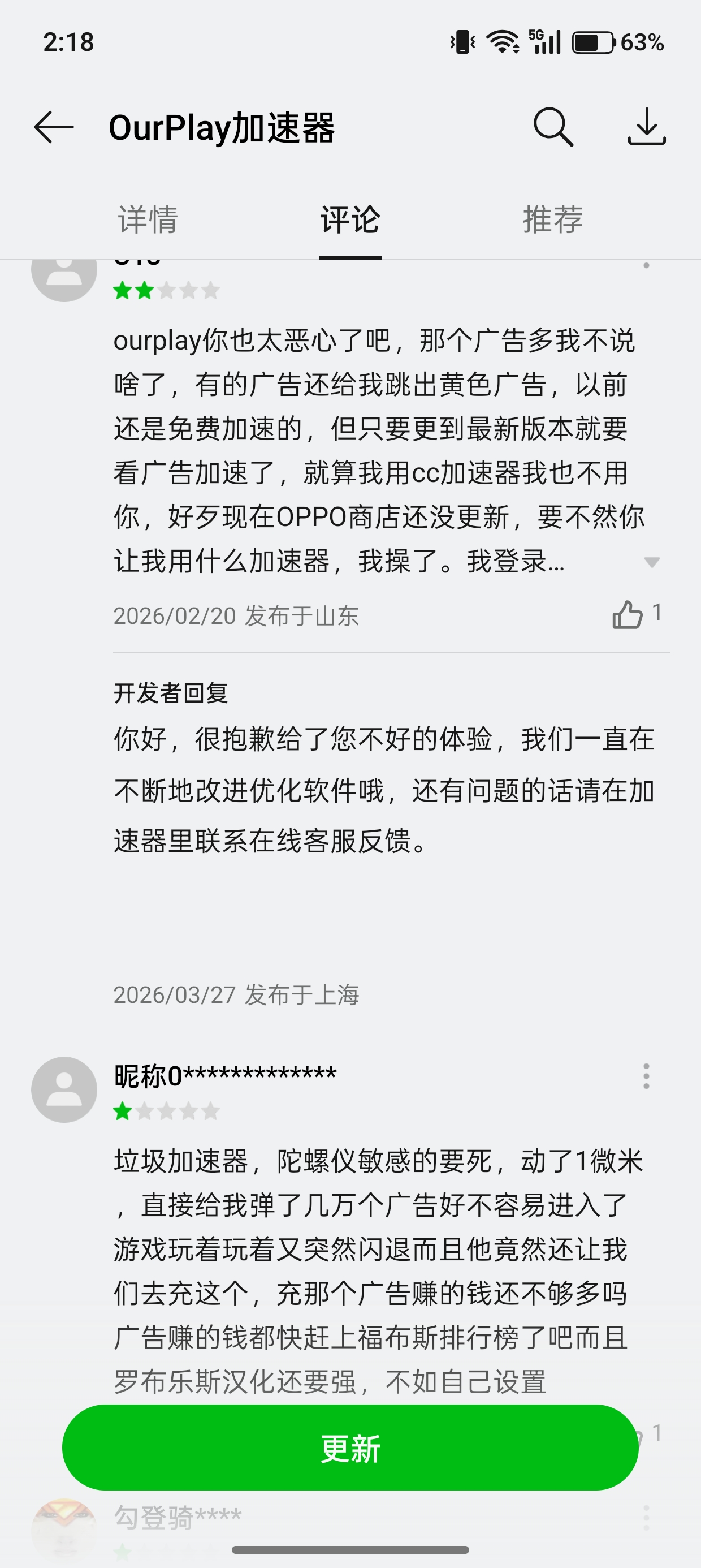
Task: Go back using the arrow icon
Action: tap(54, 127)
